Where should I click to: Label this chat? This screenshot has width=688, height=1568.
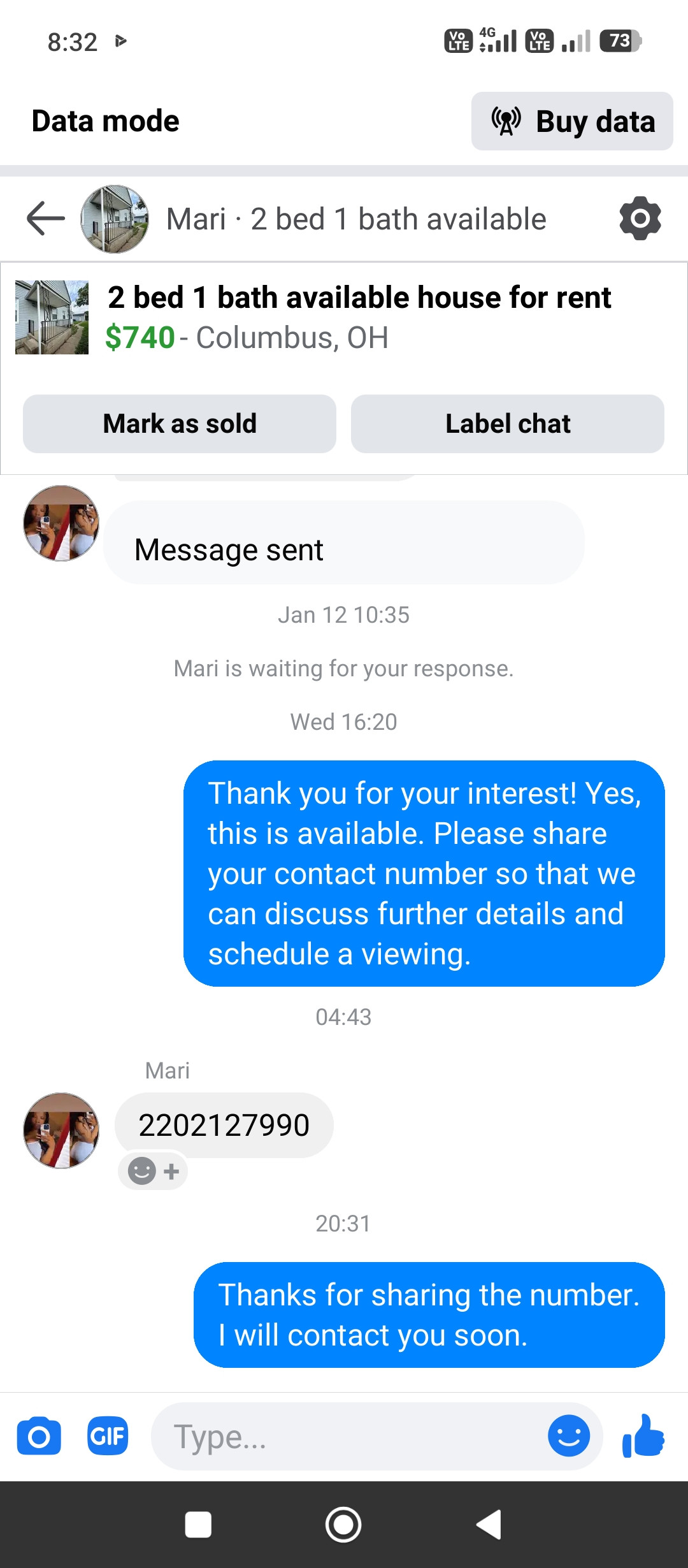point(507,424)
